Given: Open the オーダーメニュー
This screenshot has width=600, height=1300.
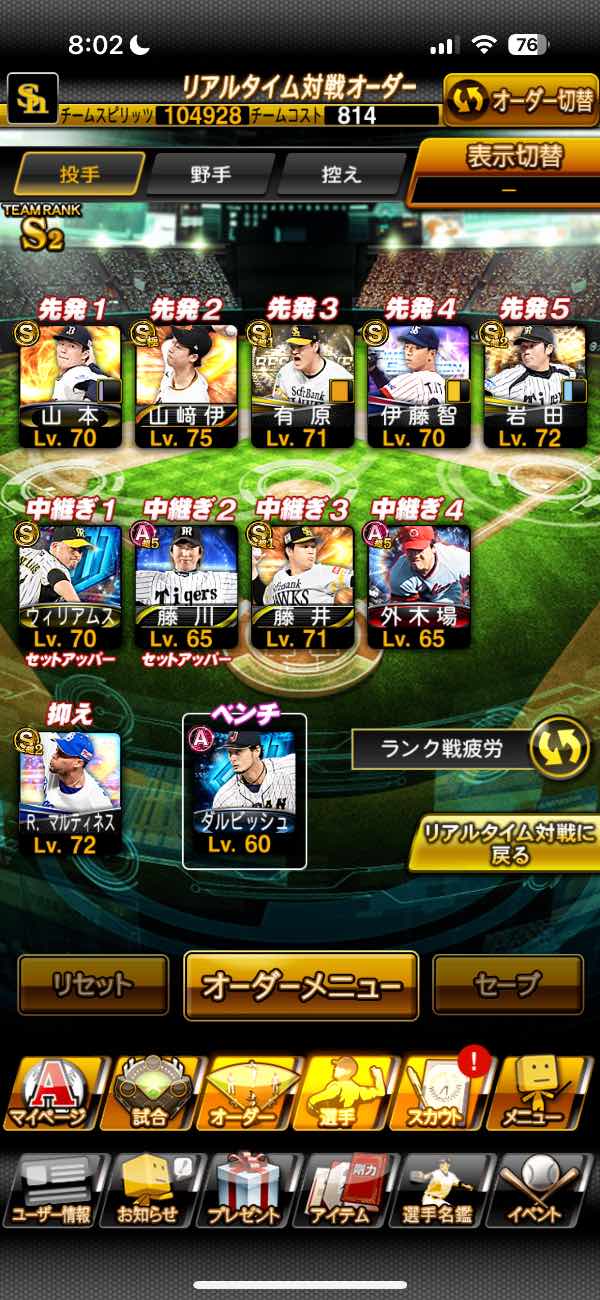Looking at the screenshot, I should coord(301,985).
